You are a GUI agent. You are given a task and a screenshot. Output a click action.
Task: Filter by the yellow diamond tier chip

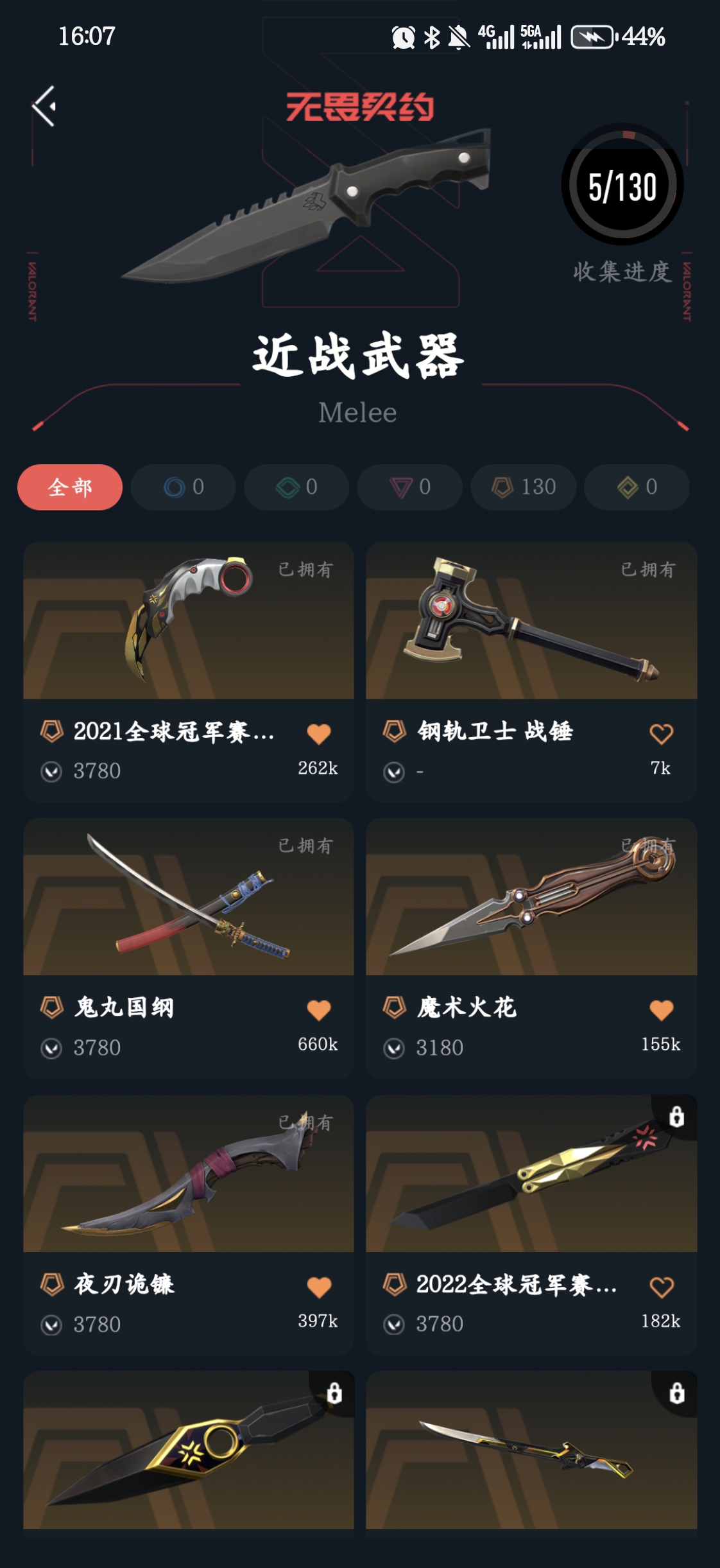[x=637, y=487]
